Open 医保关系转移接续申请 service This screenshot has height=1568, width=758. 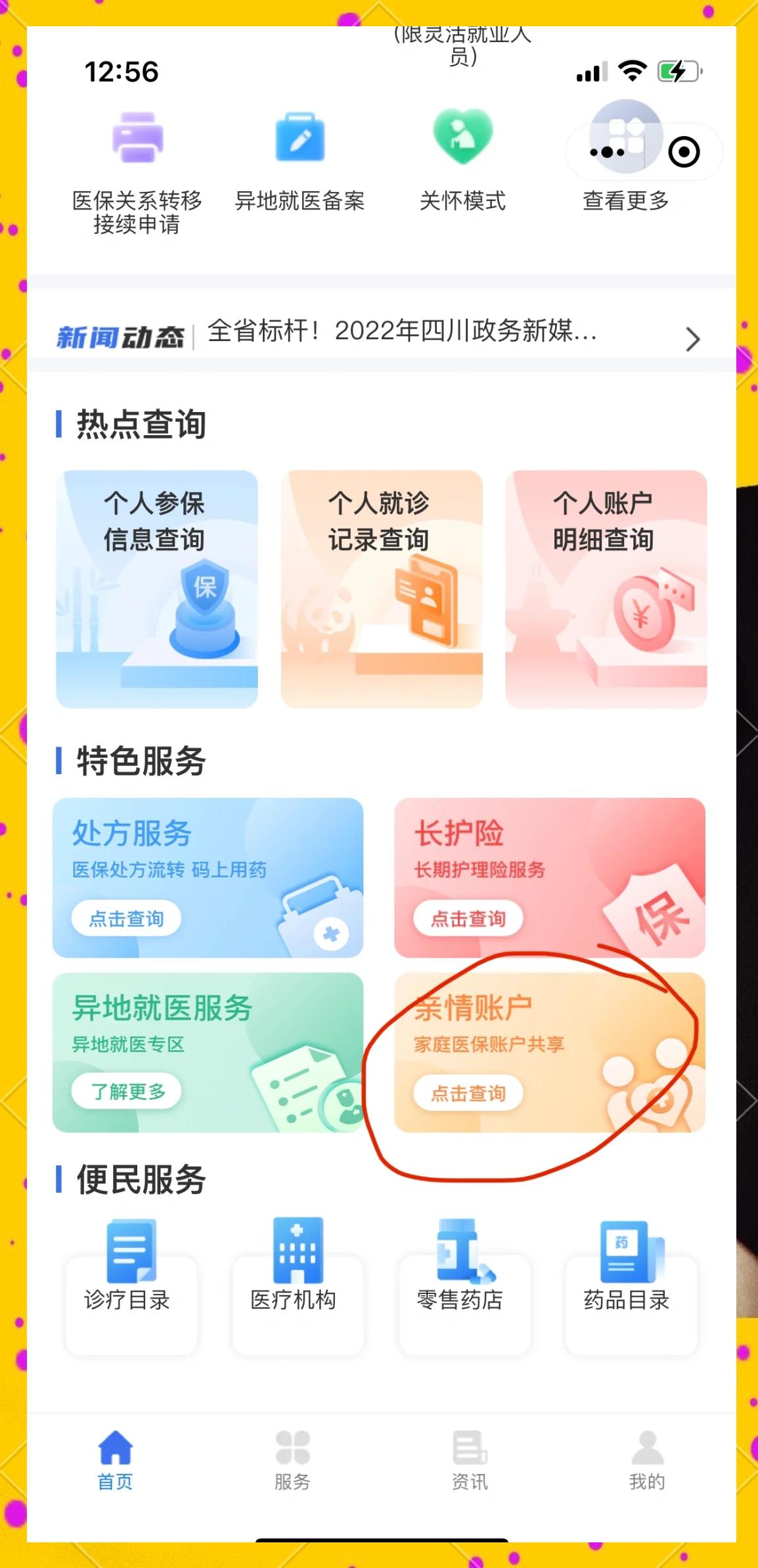pyautogui.click(x=137, y=172)
